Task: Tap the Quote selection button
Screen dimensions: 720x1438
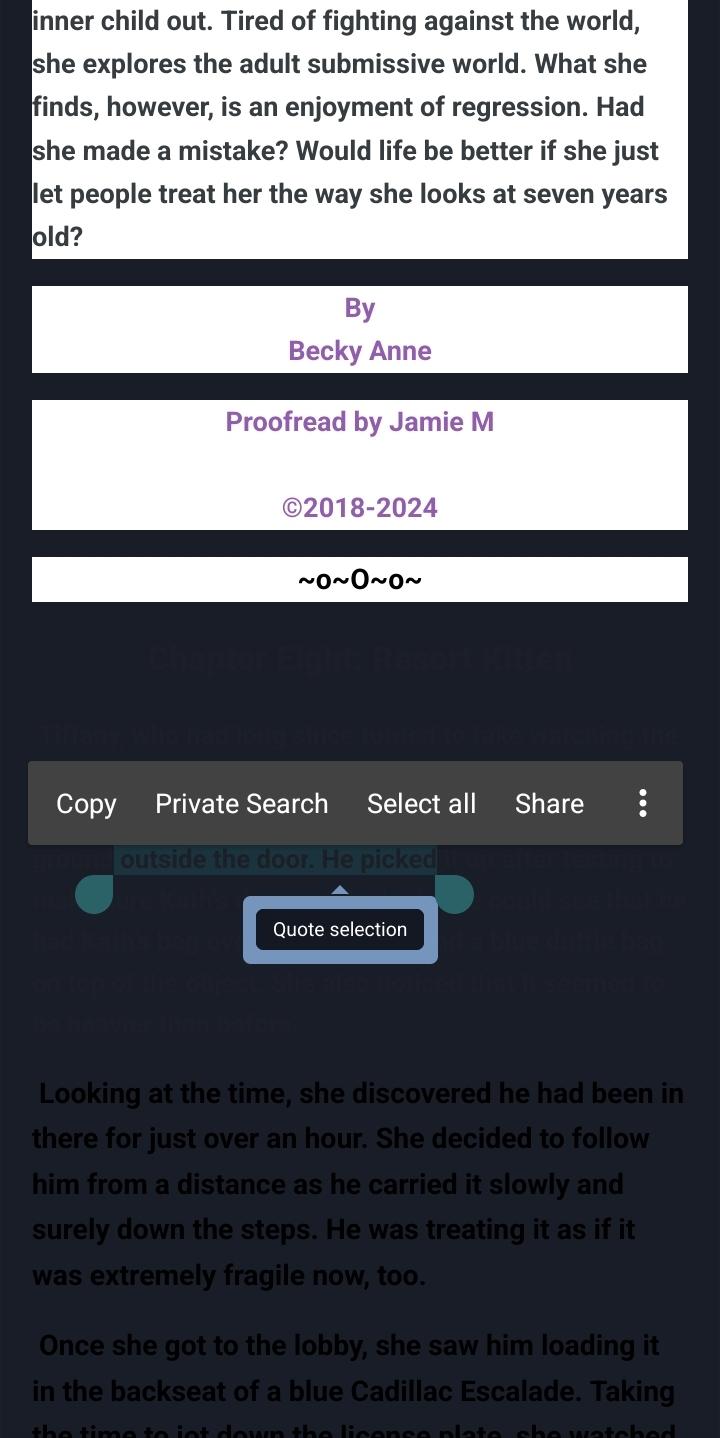Action: point(340,929)
